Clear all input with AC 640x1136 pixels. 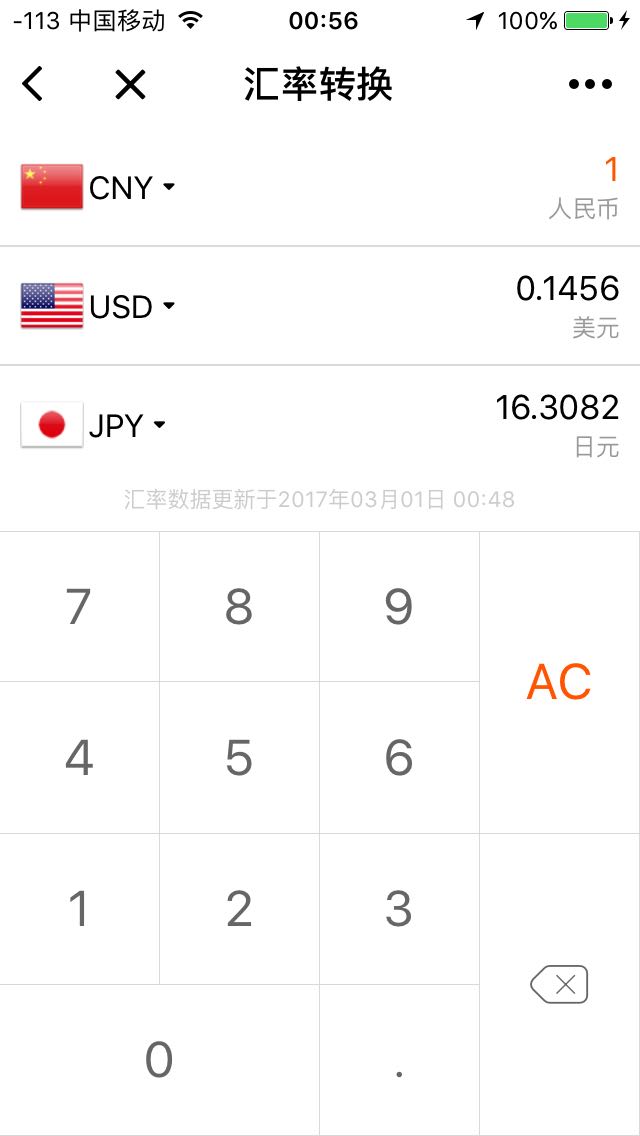[x=560, y=682]
